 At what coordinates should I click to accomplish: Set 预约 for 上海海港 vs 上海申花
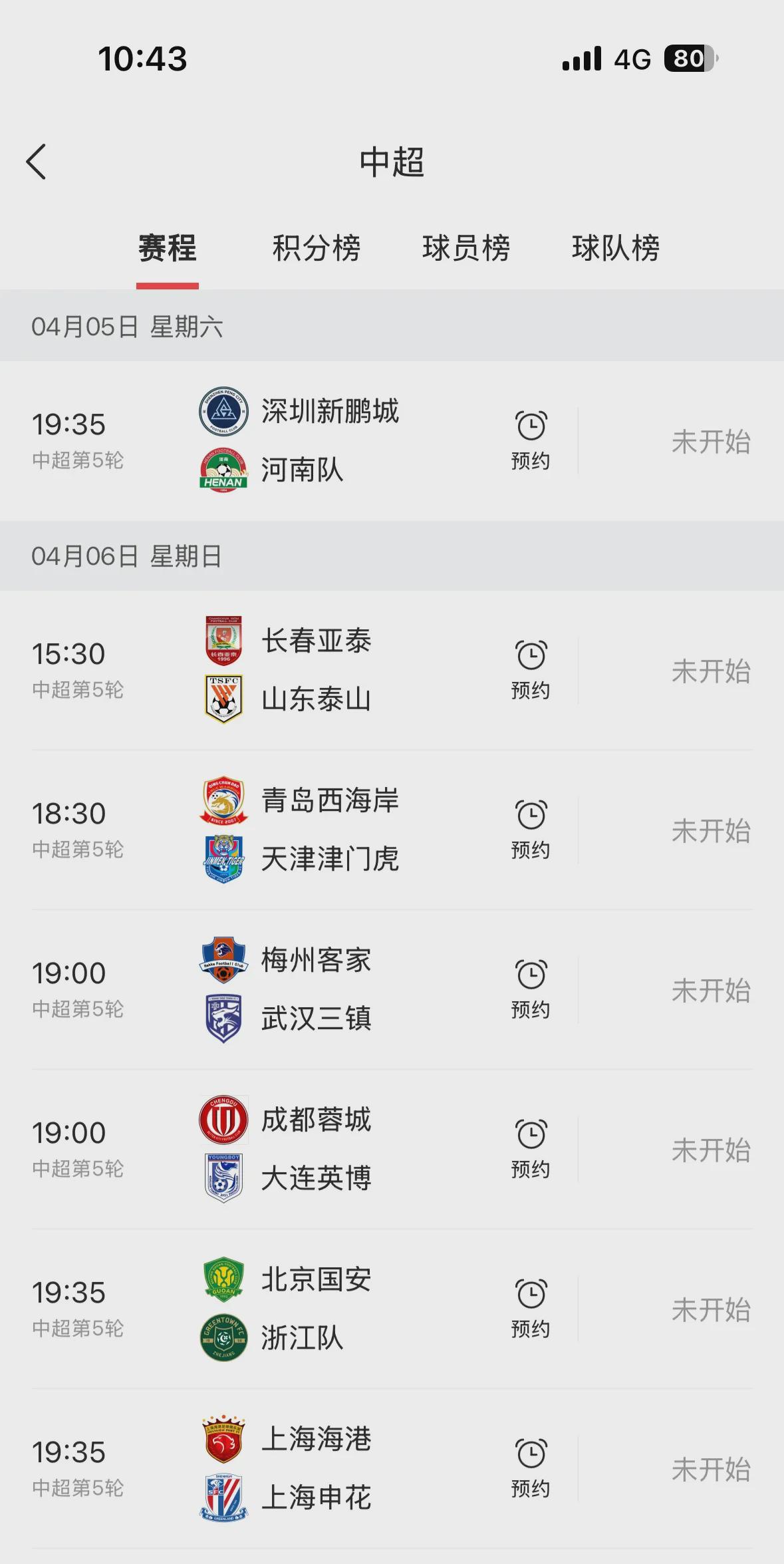click(x=531, y=1468)
